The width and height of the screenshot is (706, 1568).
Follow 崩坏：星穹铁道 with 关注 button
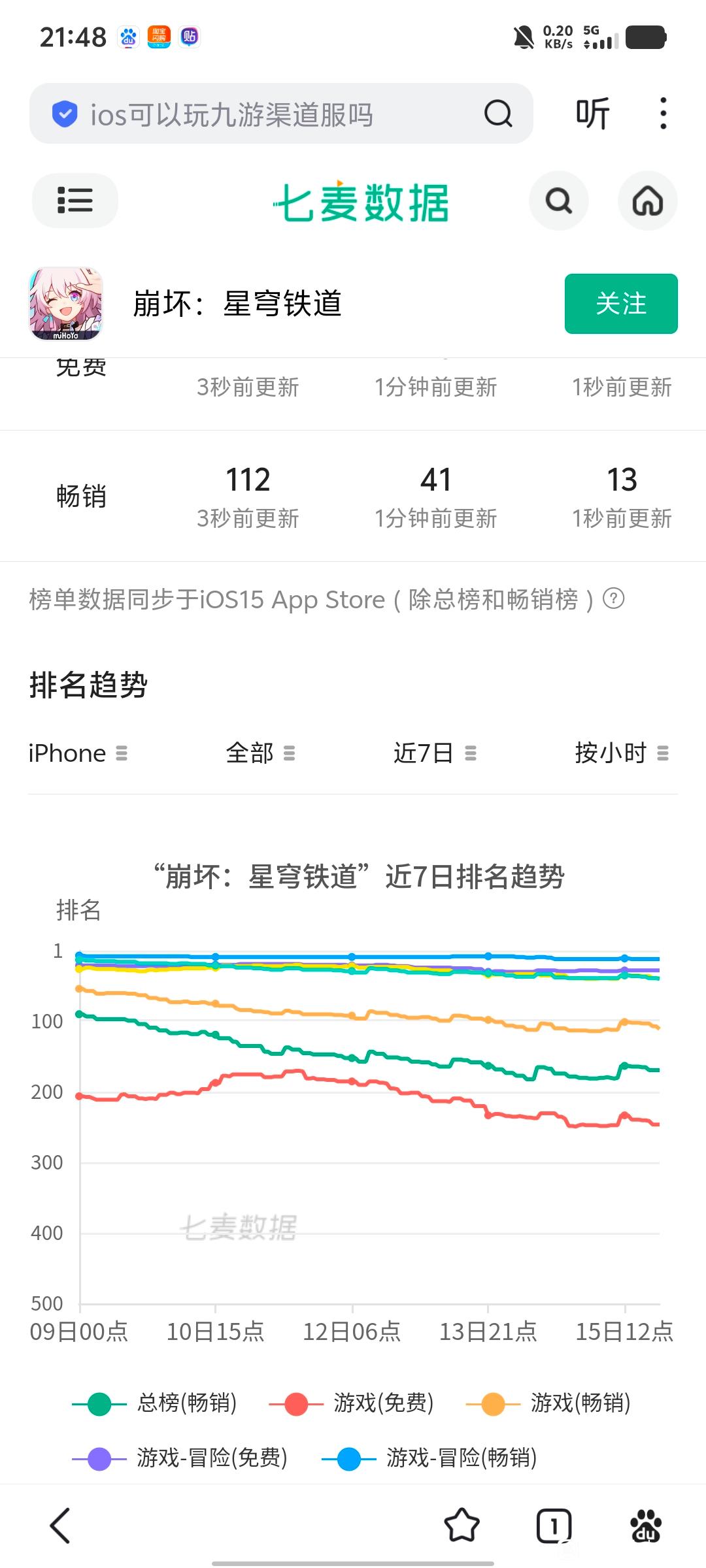[620, 304]
